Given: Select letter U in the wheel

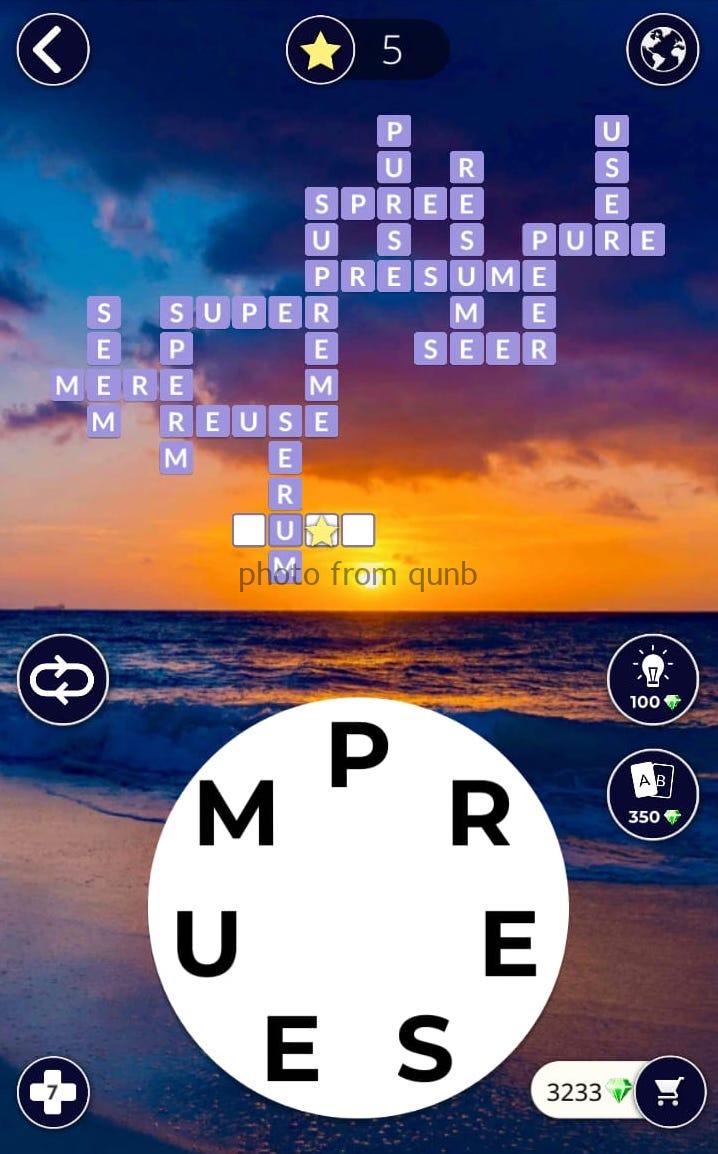Looking at the screenshot, I should pyautogui.click(x=207, y=943).
